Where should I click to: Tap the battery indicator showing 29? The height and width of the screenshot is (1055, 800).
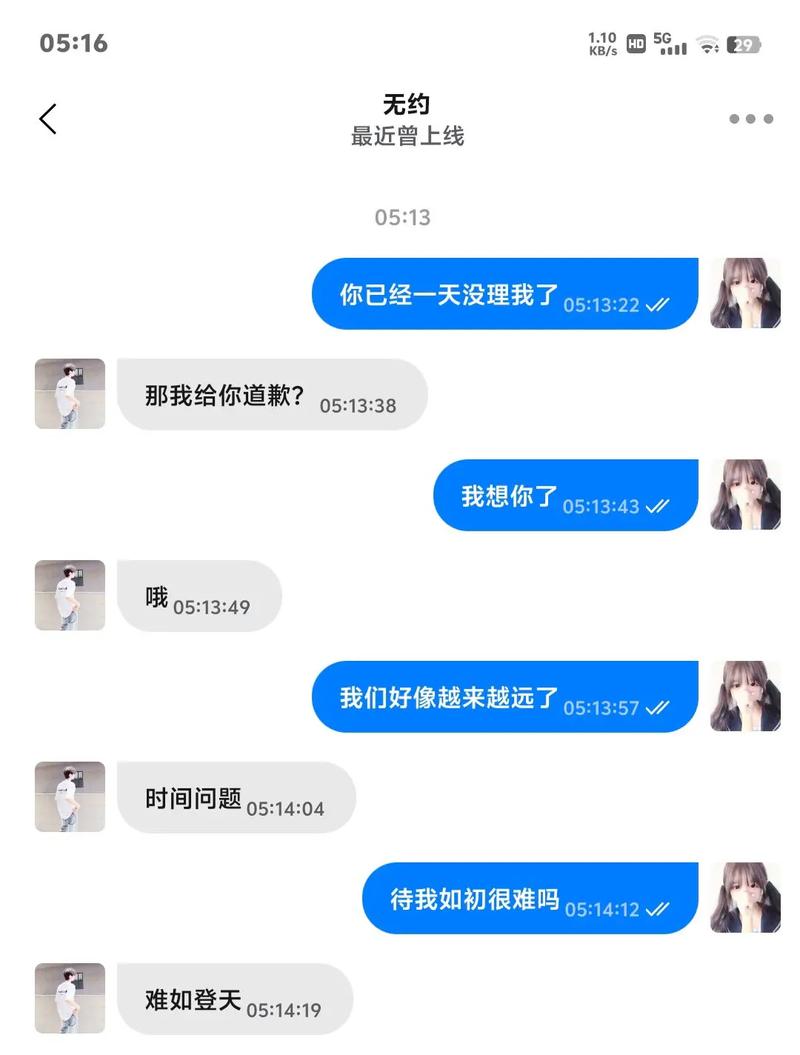742,44
